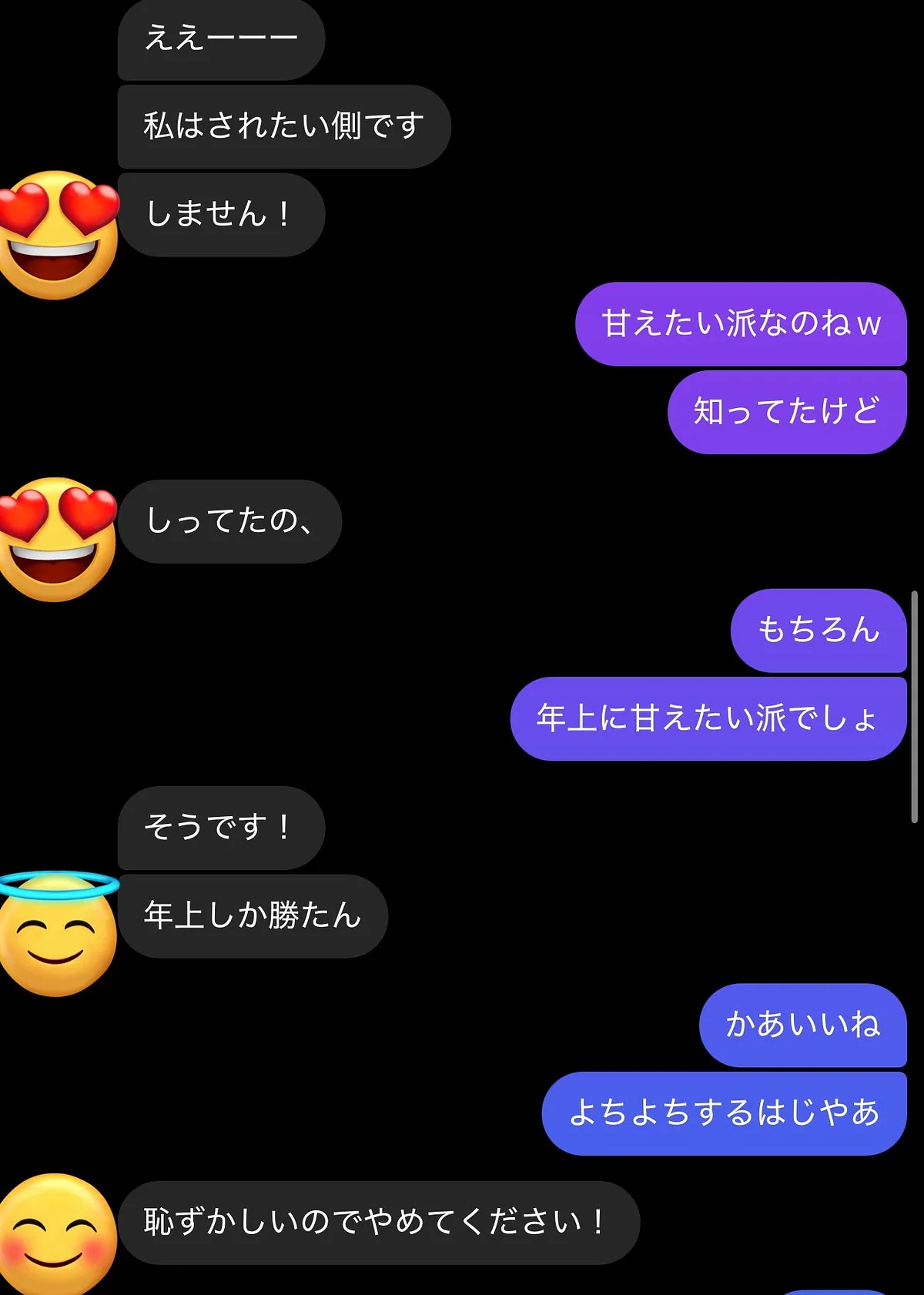Open the avatar beside 恥ずかしいのでやめてください！

(x=55, y=1232)
